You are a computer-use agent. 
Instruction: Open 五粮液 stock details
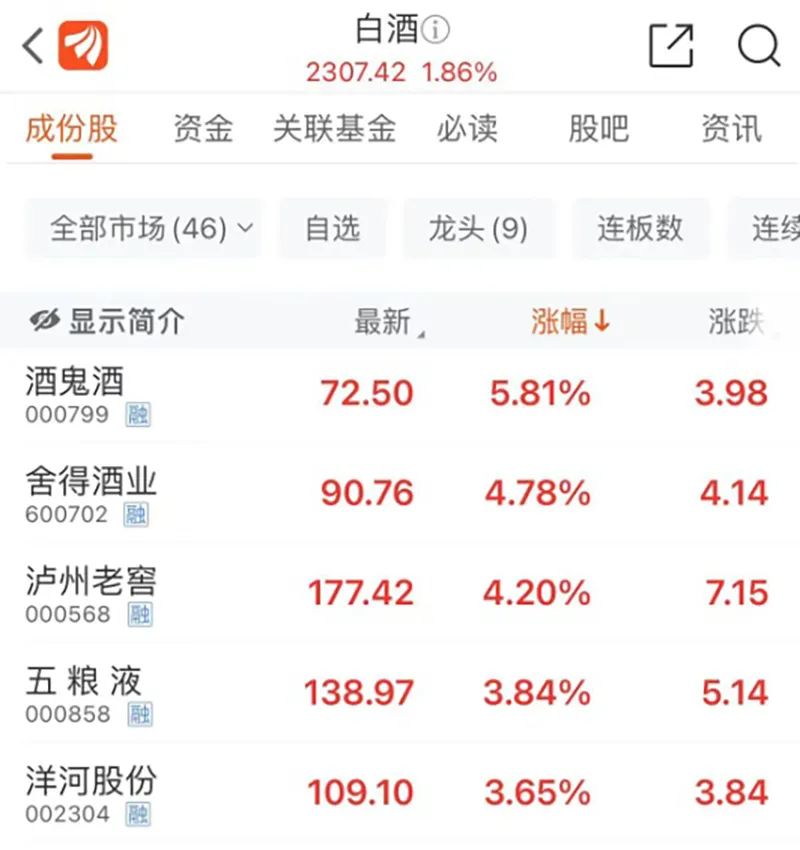(84, 692)
